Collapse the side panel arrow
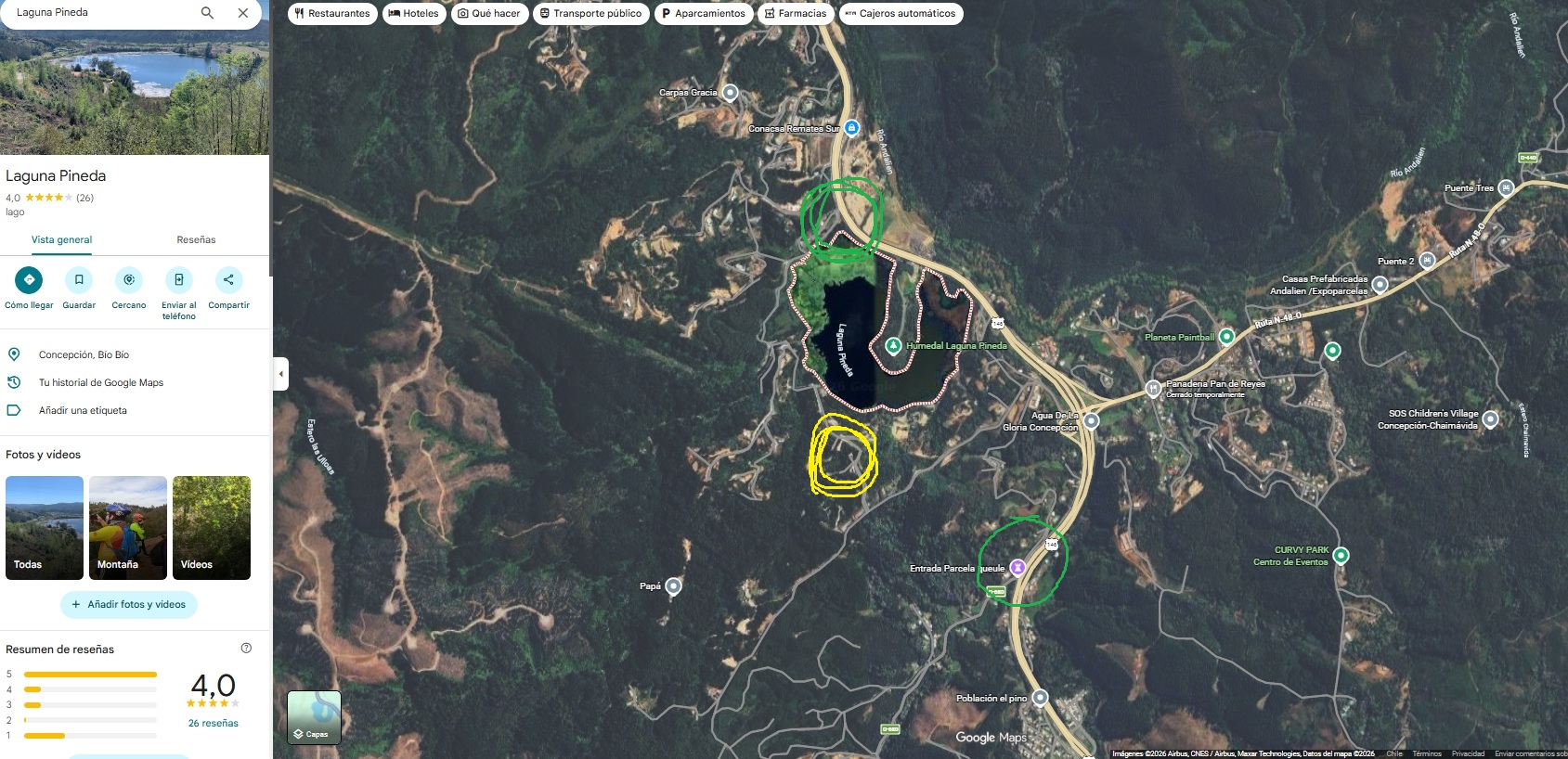Screen dimensions: 1568x759 tap(281, 375)
